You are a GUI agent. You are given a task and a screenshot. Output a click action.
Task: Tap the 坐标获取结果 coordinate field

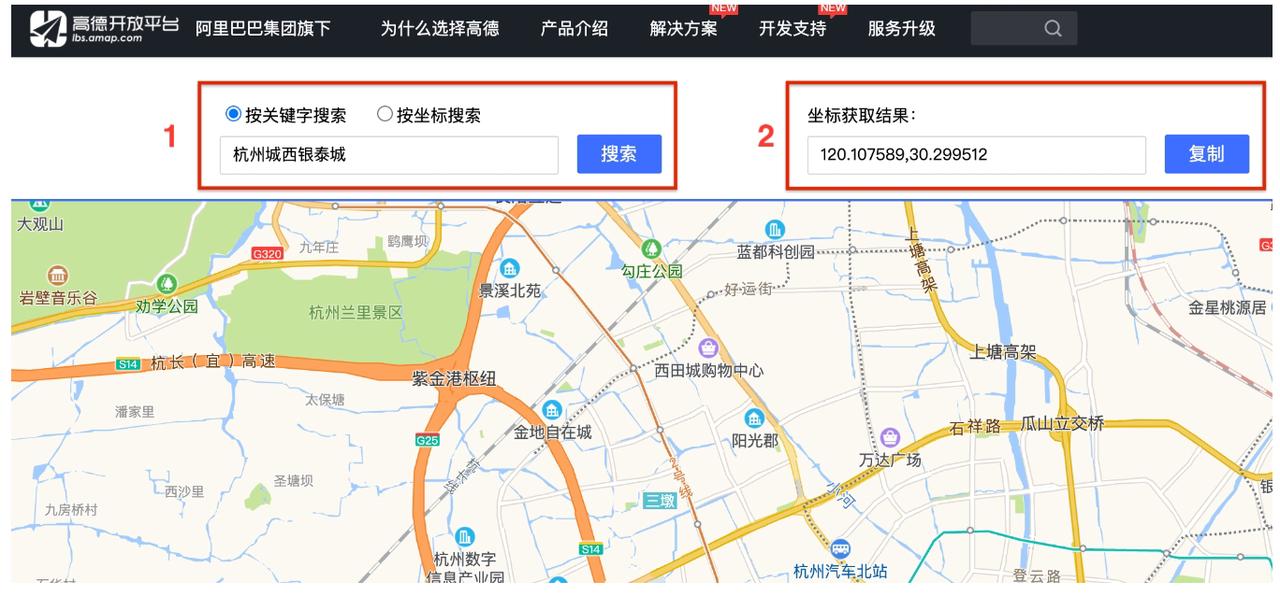point(976,155)
